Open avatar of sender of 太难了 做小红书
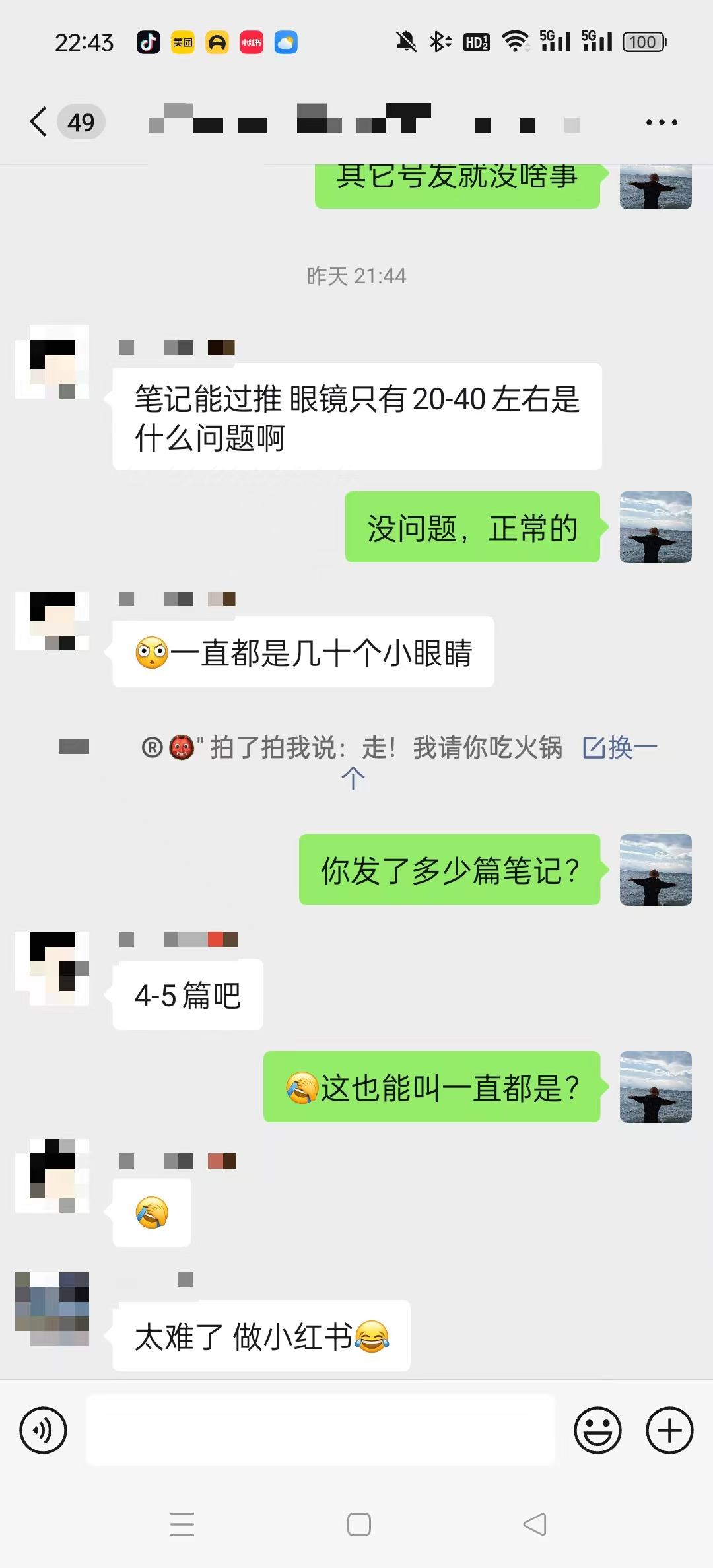713x1568 pixels. [x=52, y=1309]
